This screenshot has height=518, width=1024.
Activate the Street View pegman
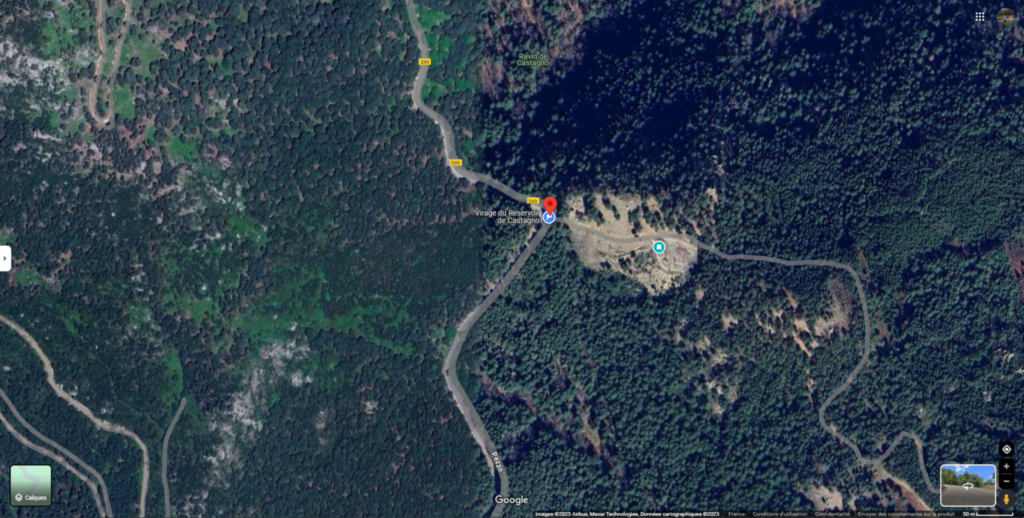coord(1006,497)
